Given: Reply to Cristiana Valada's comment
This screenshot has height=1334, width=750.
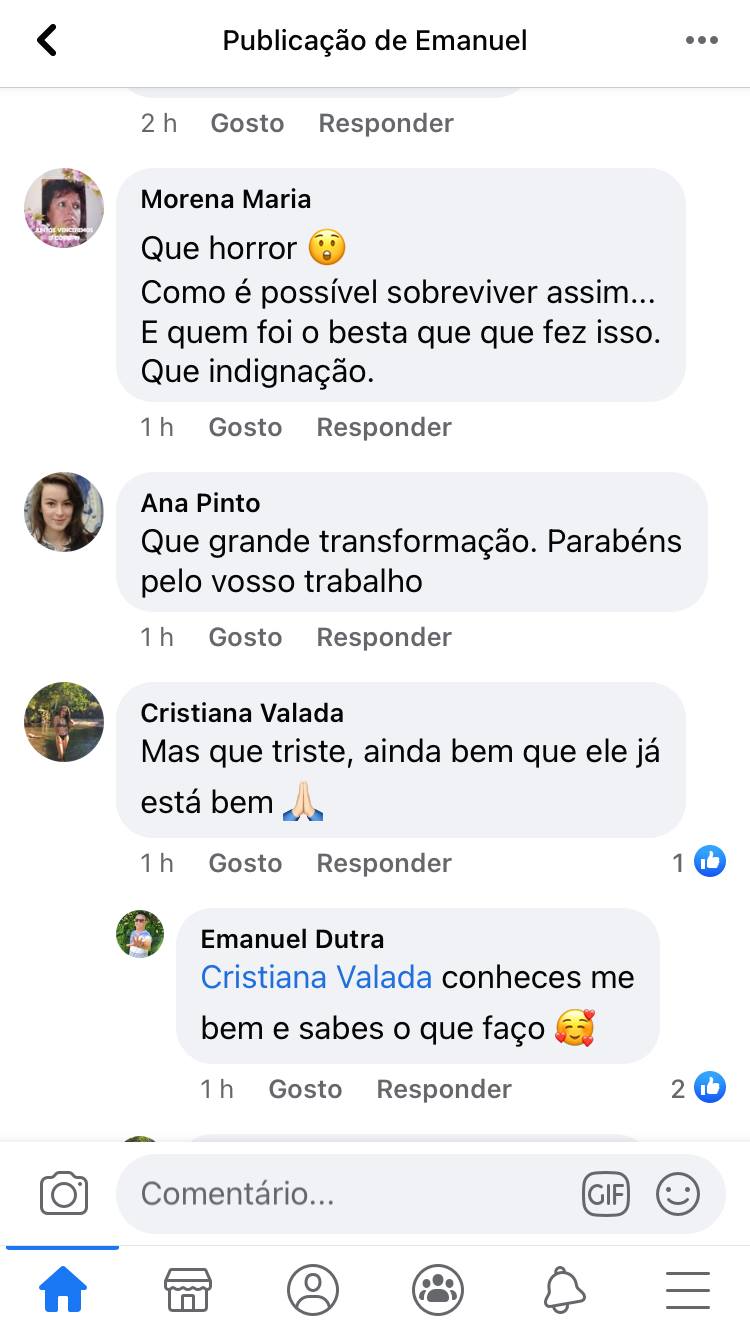Looking at the screenshot, I should pos(384,863).
